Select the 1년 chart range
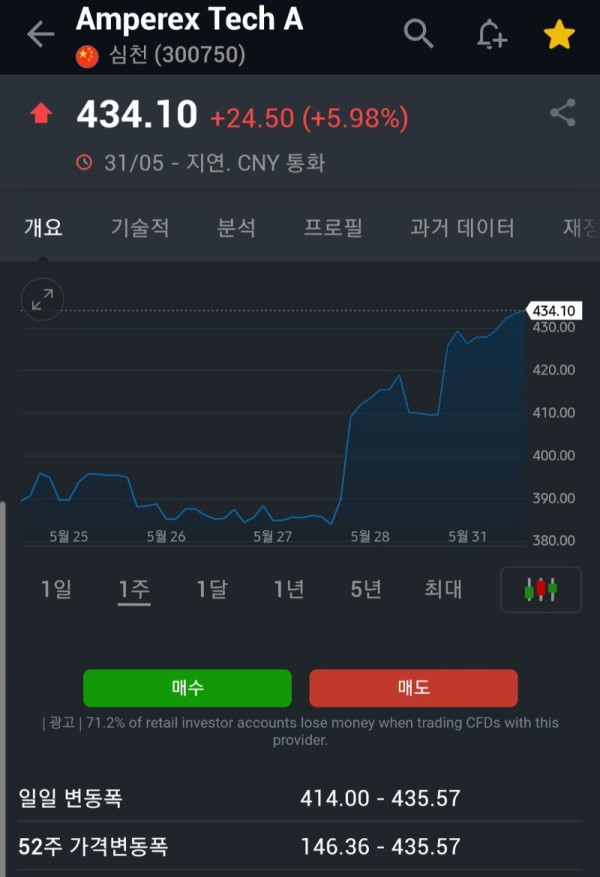600x877 pixels. click(x=288, y=589)
